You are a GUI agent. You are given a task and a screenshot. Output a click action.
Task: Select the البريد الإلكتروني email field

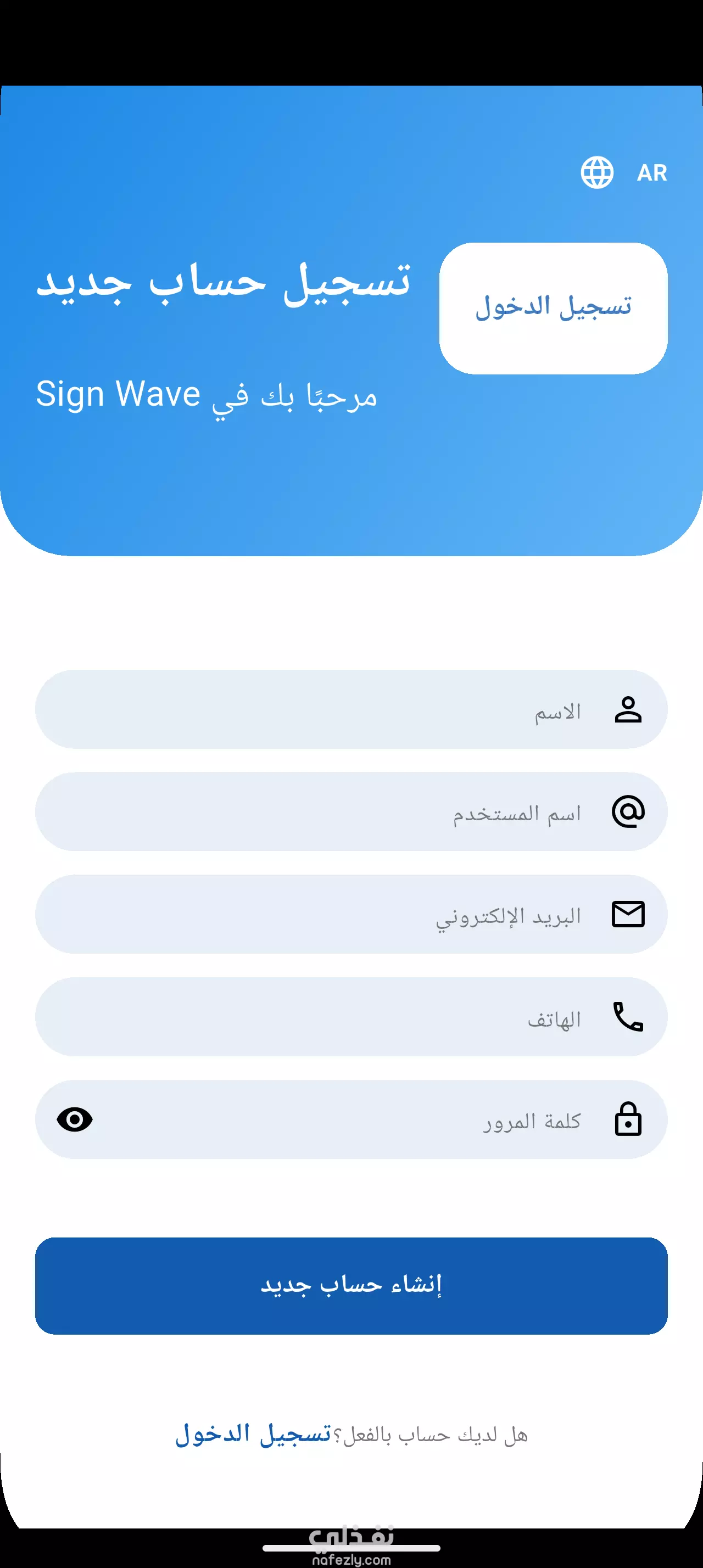click(351, 914)
